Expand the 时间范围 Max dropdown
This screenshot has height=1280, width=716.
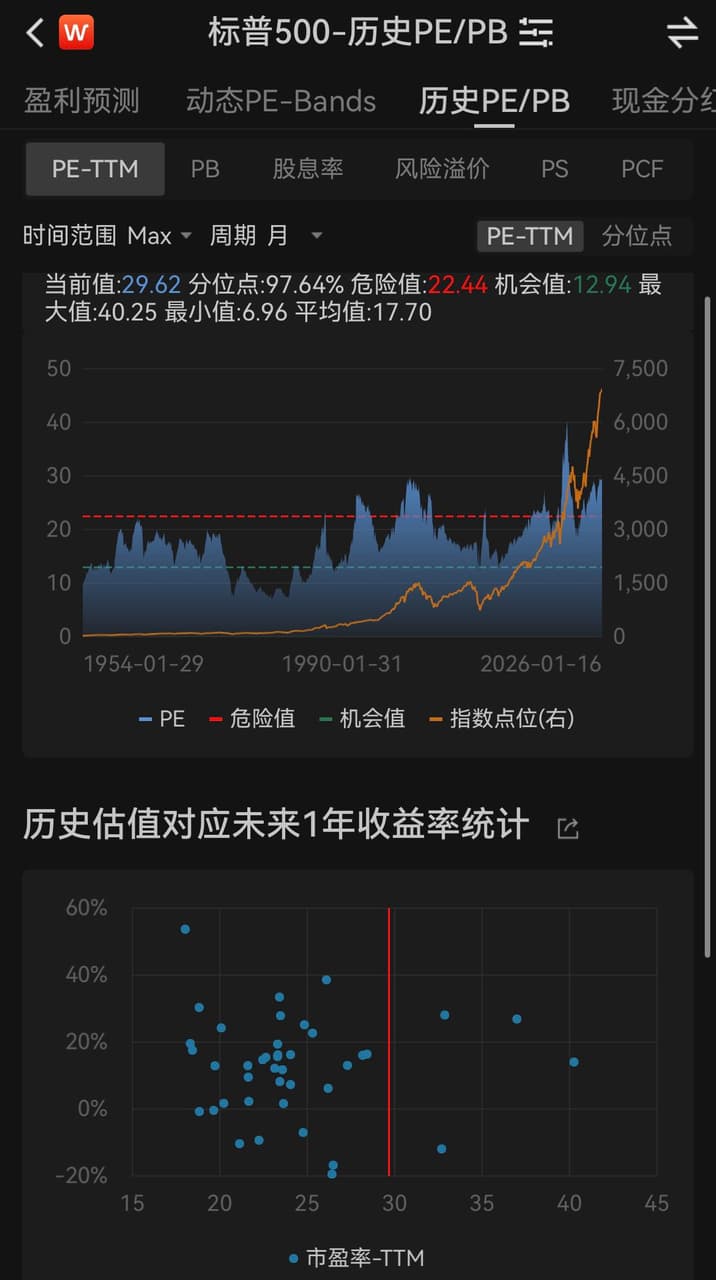click(108, 236)
